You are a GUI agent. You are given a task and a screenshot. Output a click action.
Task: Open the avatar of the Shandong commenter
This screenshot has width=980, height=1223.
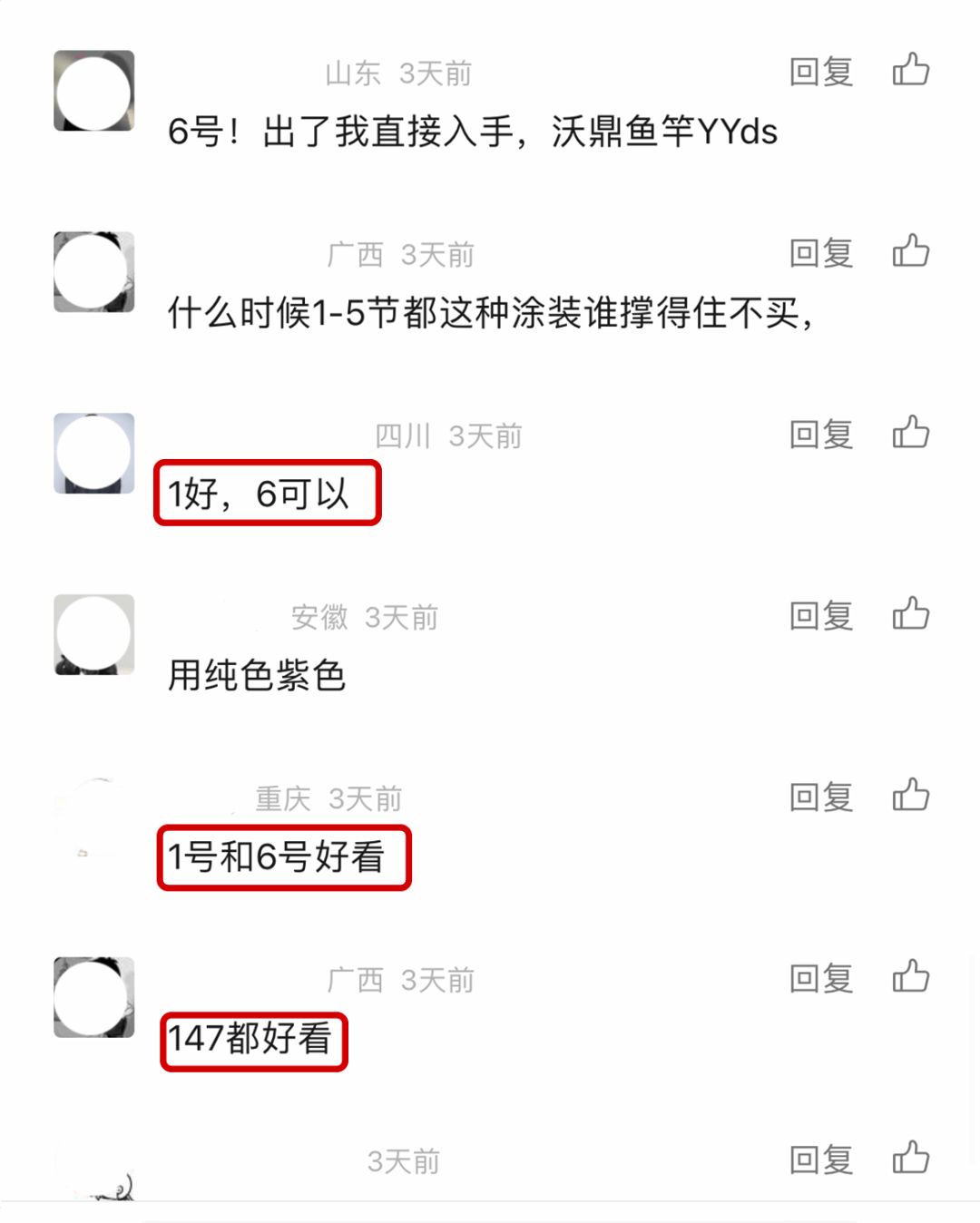click(x=93, y=91)
